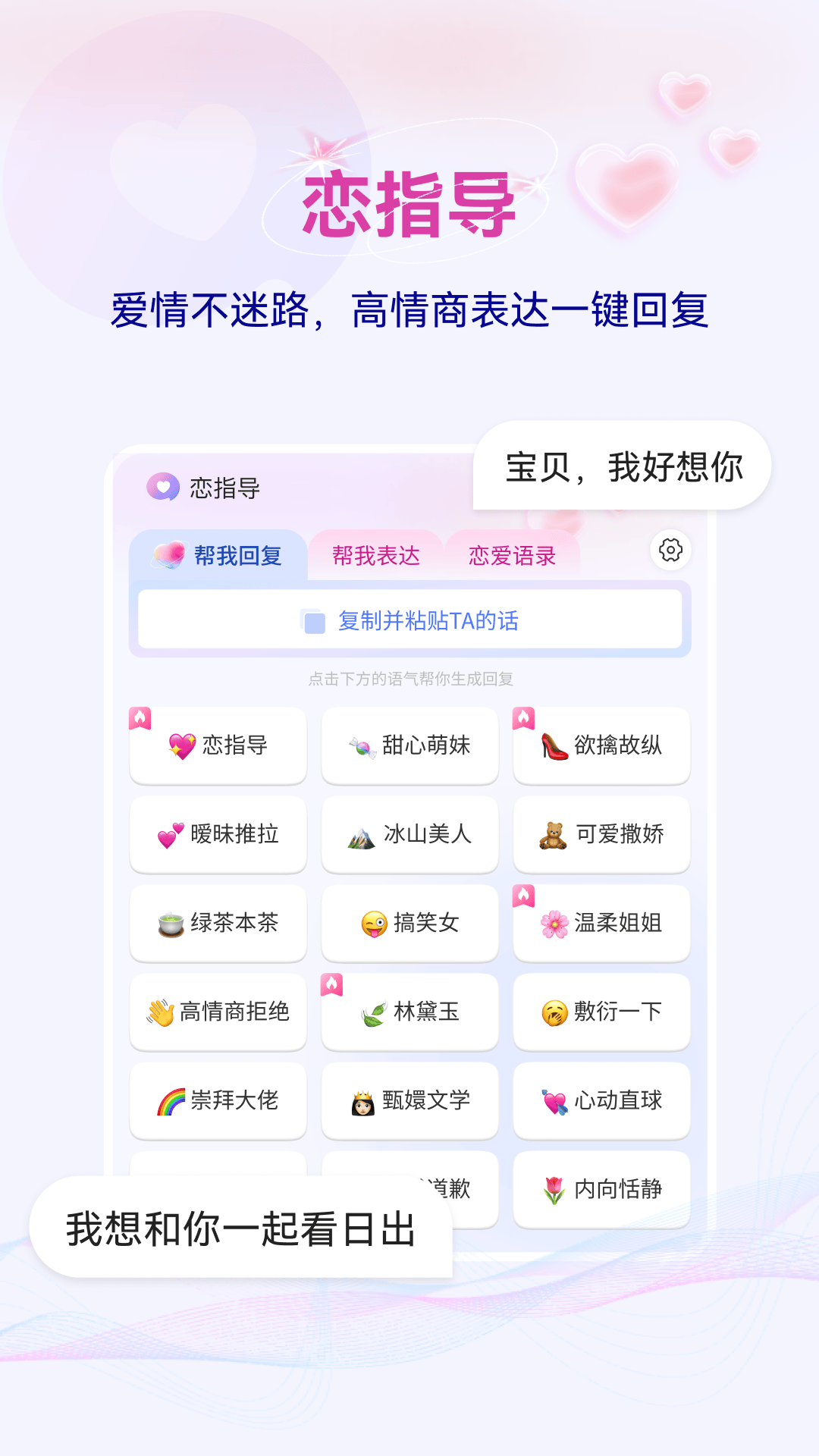Viewport: 819px width, 1456px height.
Task: Choose the 👸 甄嬛文学 style
Action: coord(409,1101)
